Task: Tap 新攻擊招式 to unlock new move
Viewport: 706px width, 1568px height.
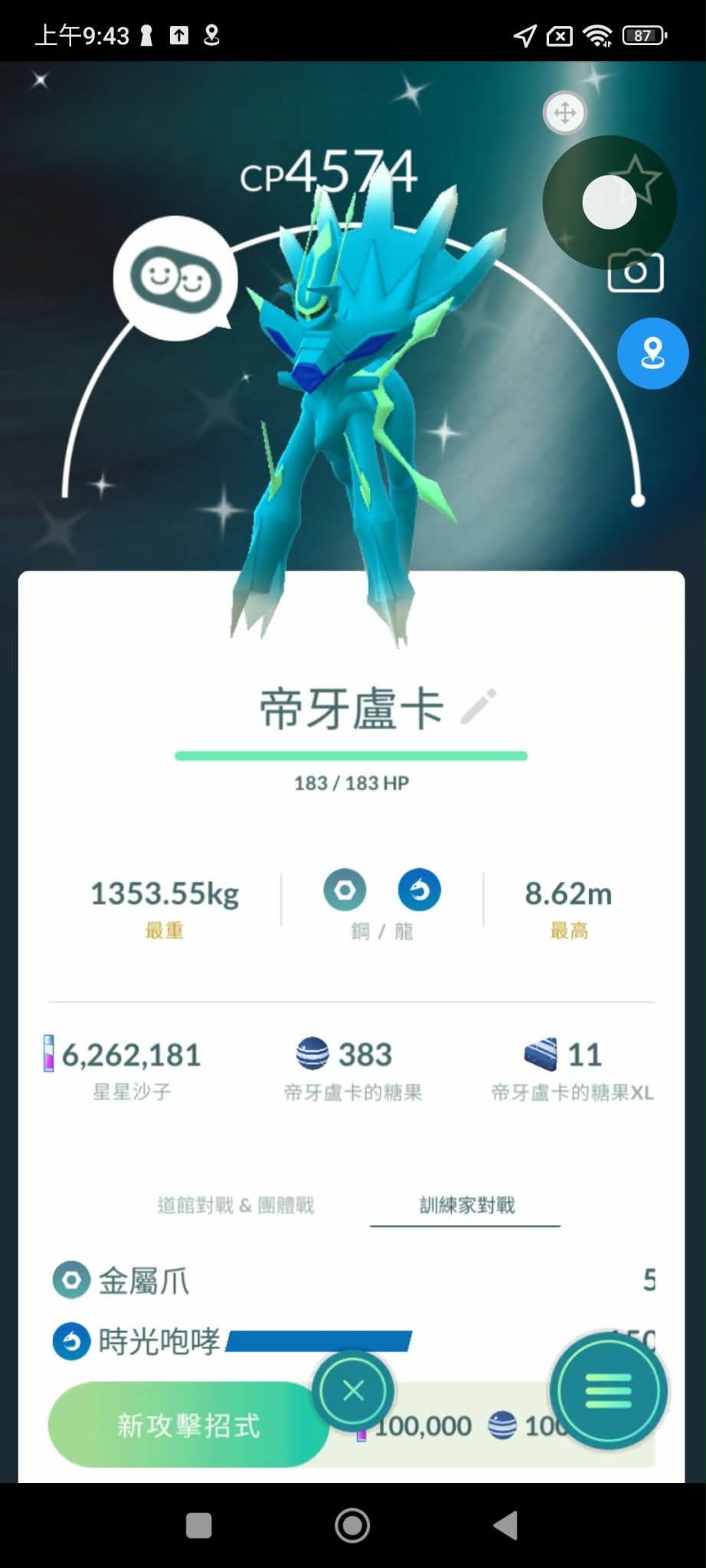Action: (x=188, y=1425)
